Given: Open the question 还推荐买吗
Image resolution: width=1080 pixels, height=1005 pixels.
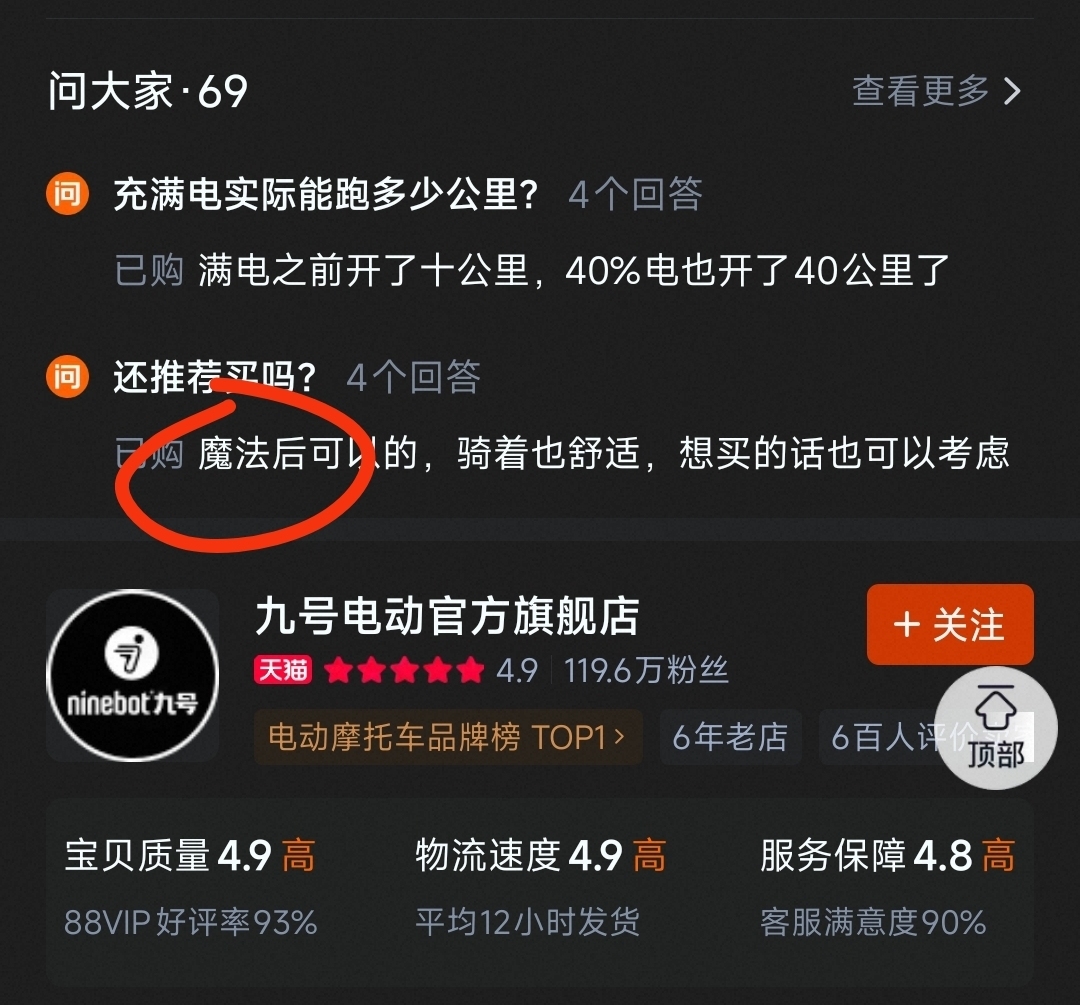Looking at the screenshot, I should tap(215, 377).
